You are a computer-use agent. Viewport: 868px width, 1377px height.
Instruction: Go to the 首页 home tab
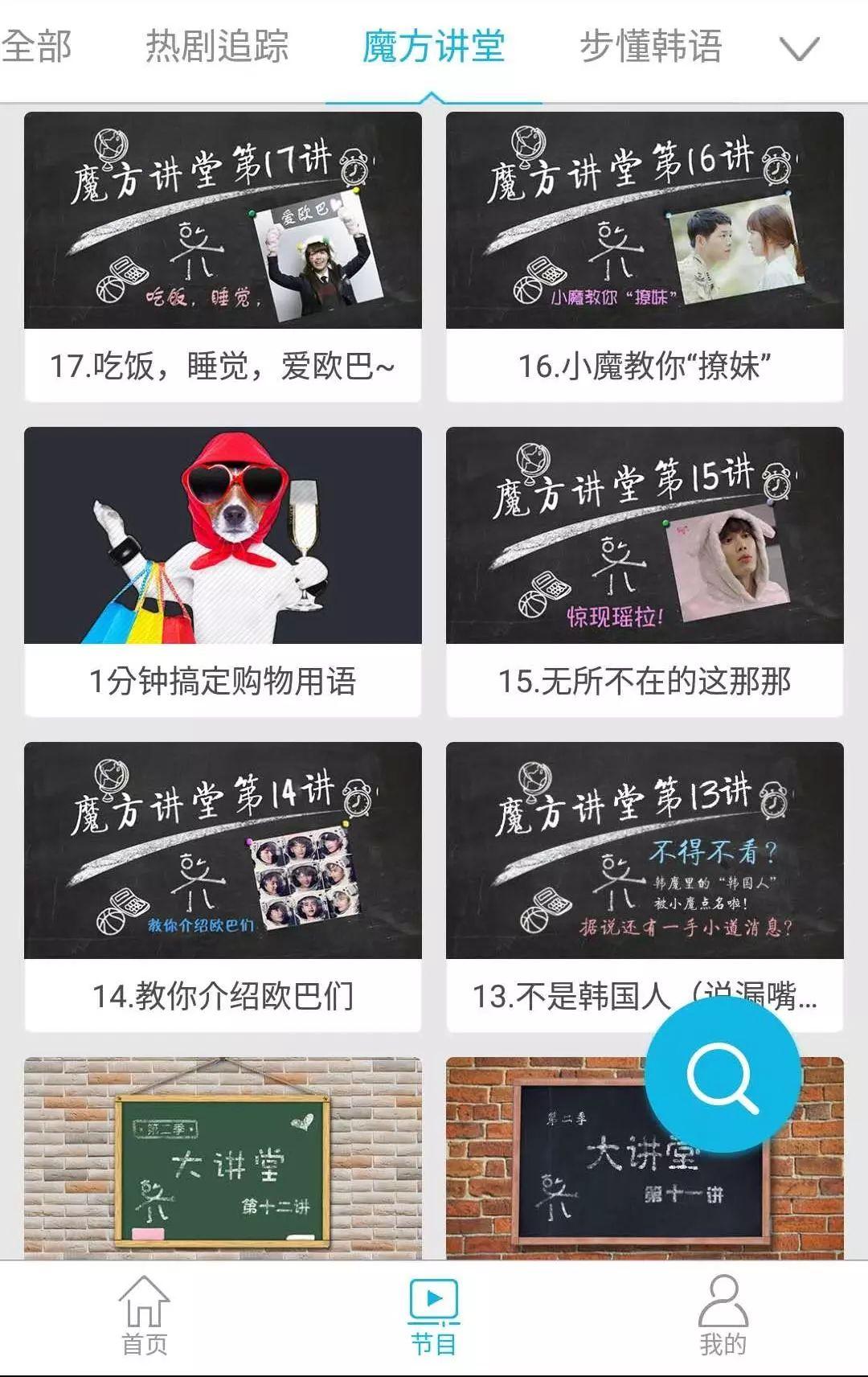click(x=145, y=1316)
